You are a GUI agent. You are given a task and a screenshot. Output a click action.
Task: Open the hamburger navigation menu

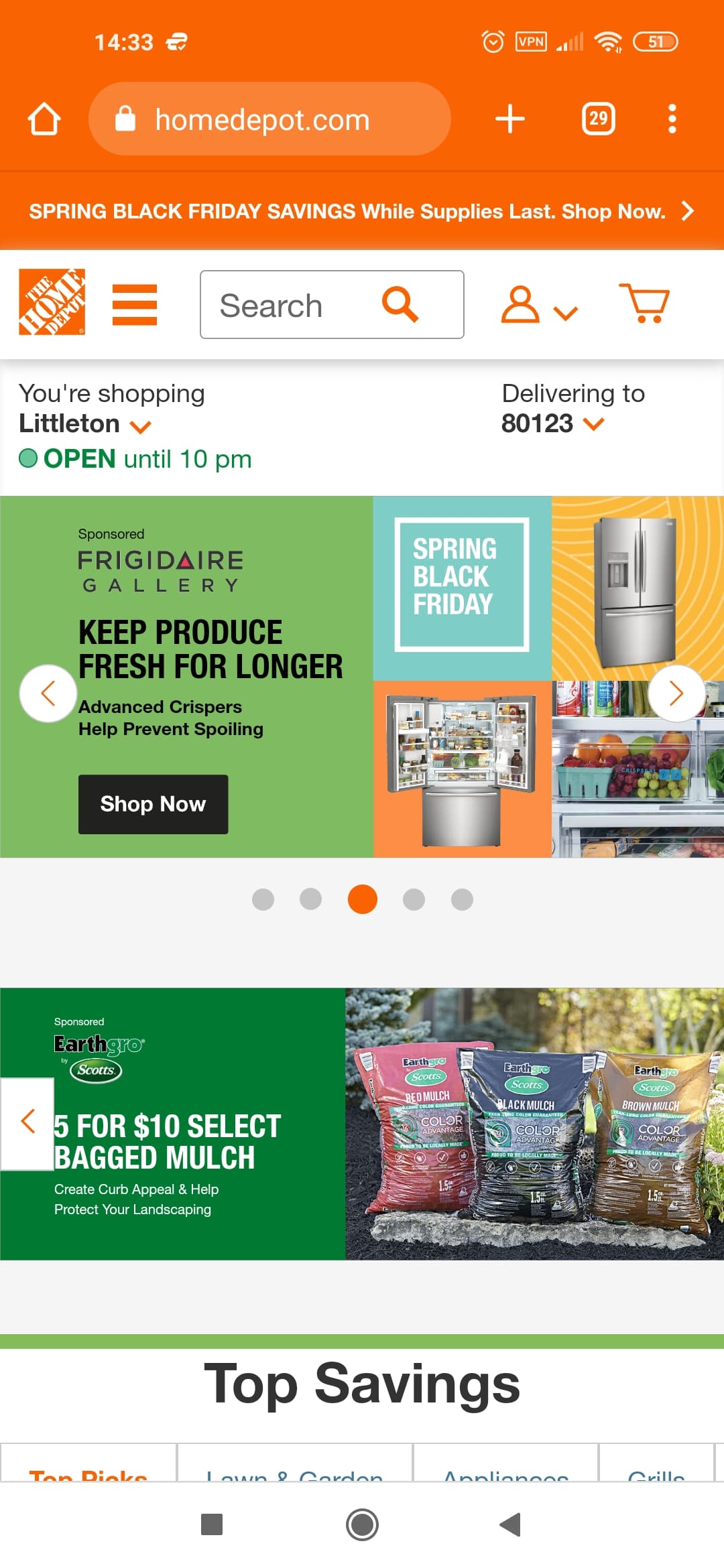tap(134, 304)
